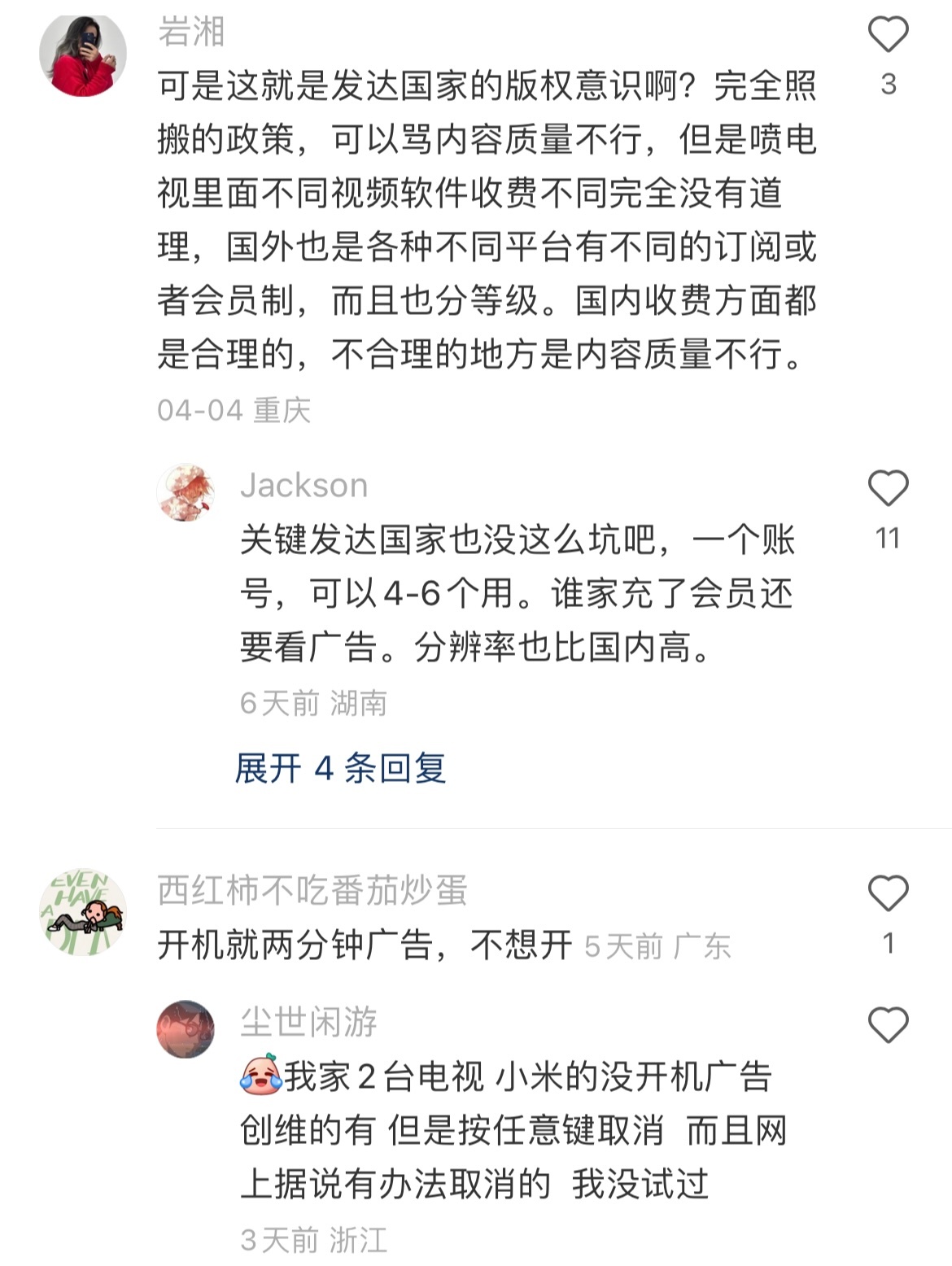Viewport: 952px width, 1266px height.
Task: Expand 4 more replies (展开4条回复)
Action: (x=340, y=768)
